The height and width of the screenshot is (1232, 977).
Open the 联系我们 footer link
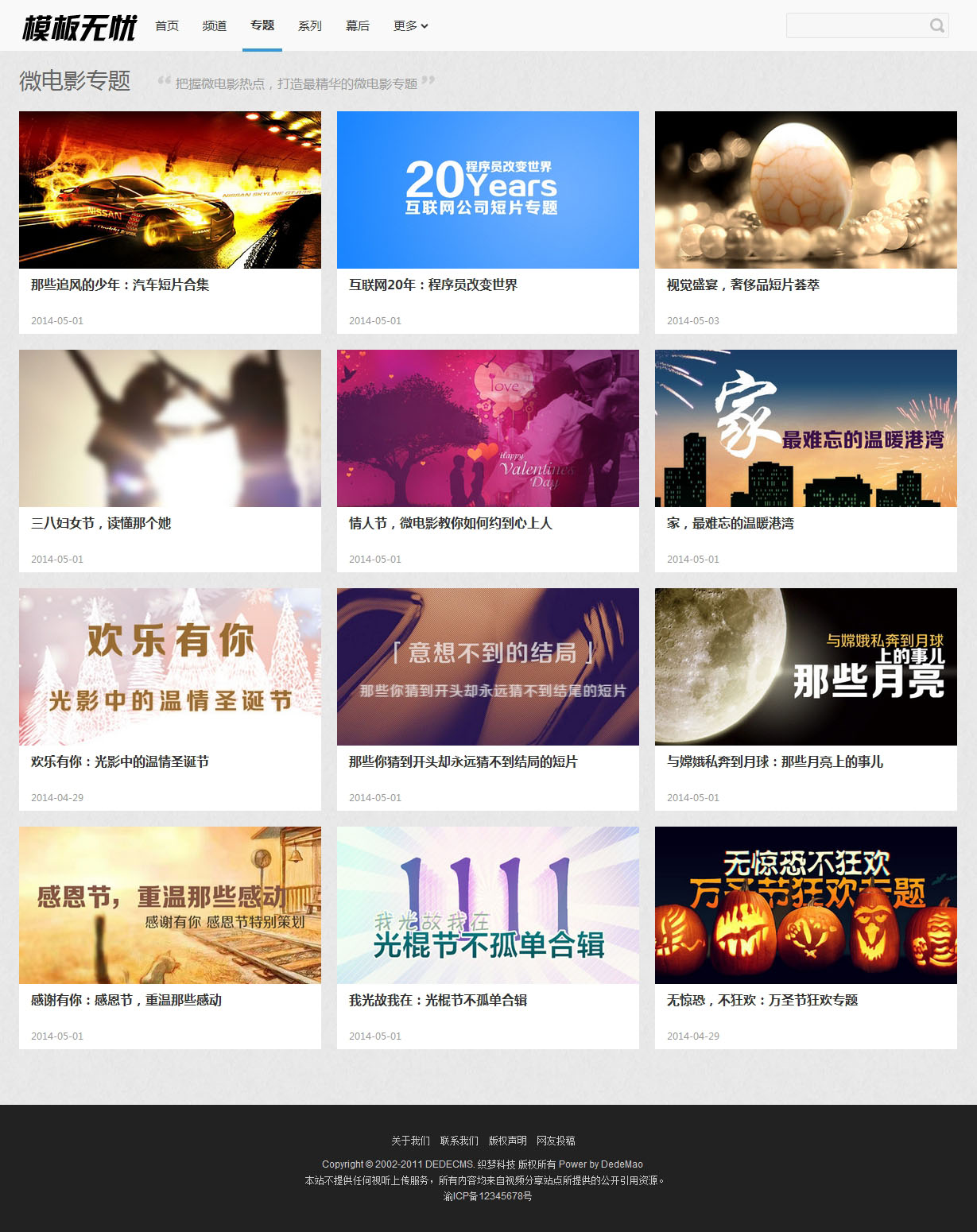pos(459,1141)
